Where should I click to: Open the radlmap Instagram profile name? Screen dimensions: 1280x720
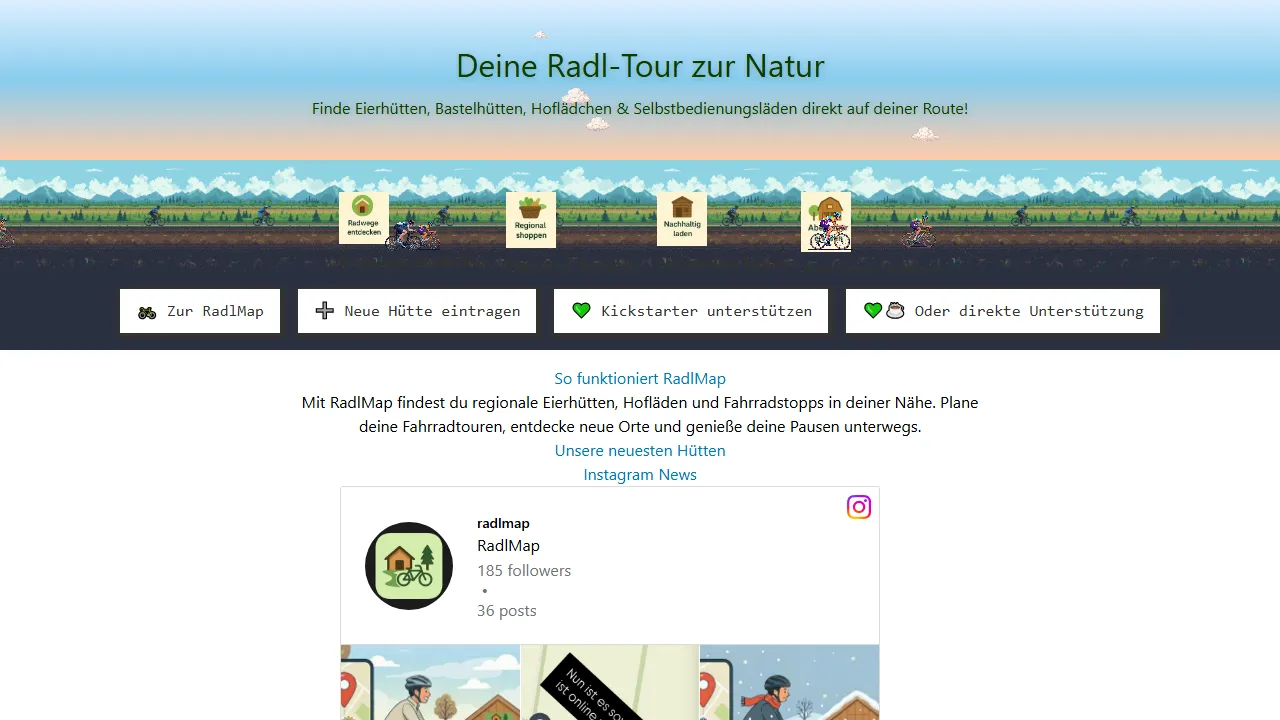click(x=503, y=523)
